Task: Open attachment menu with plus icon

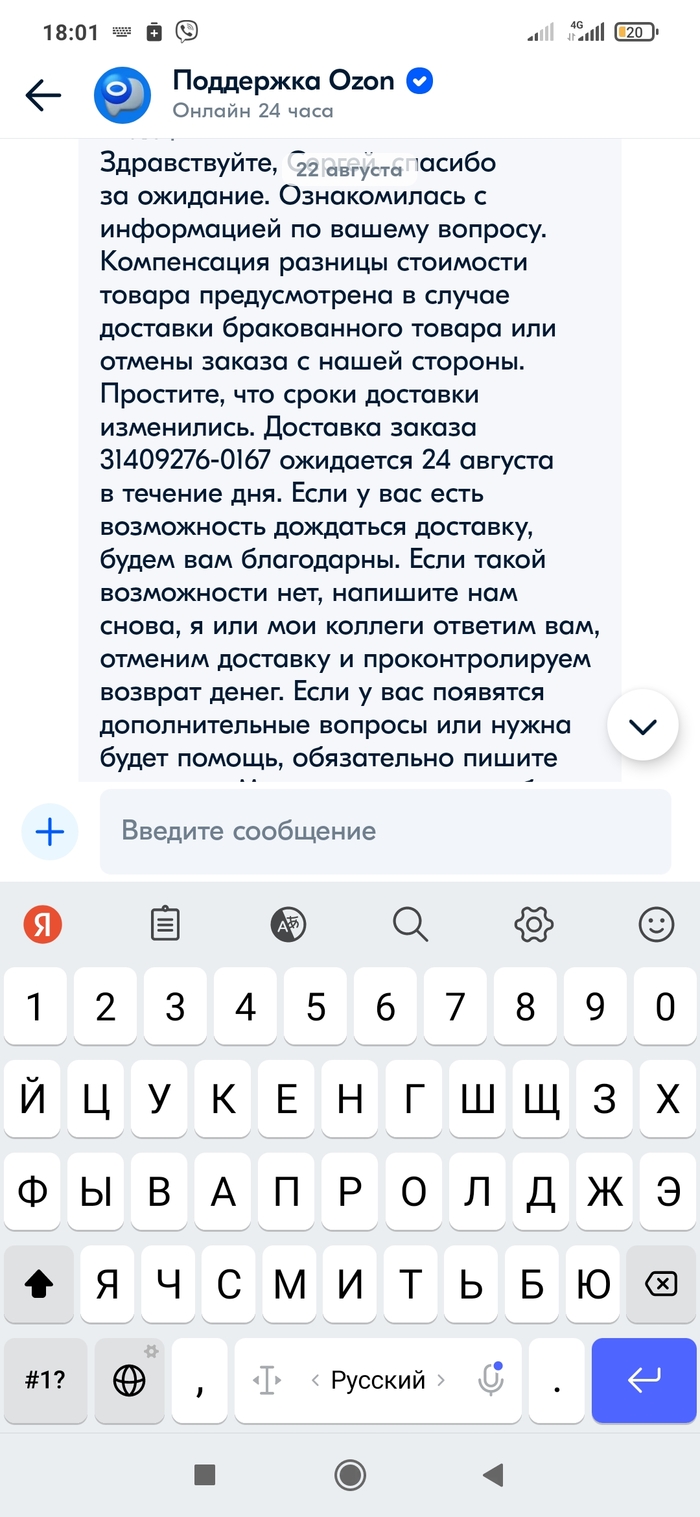Action: (x=49, y=831)
